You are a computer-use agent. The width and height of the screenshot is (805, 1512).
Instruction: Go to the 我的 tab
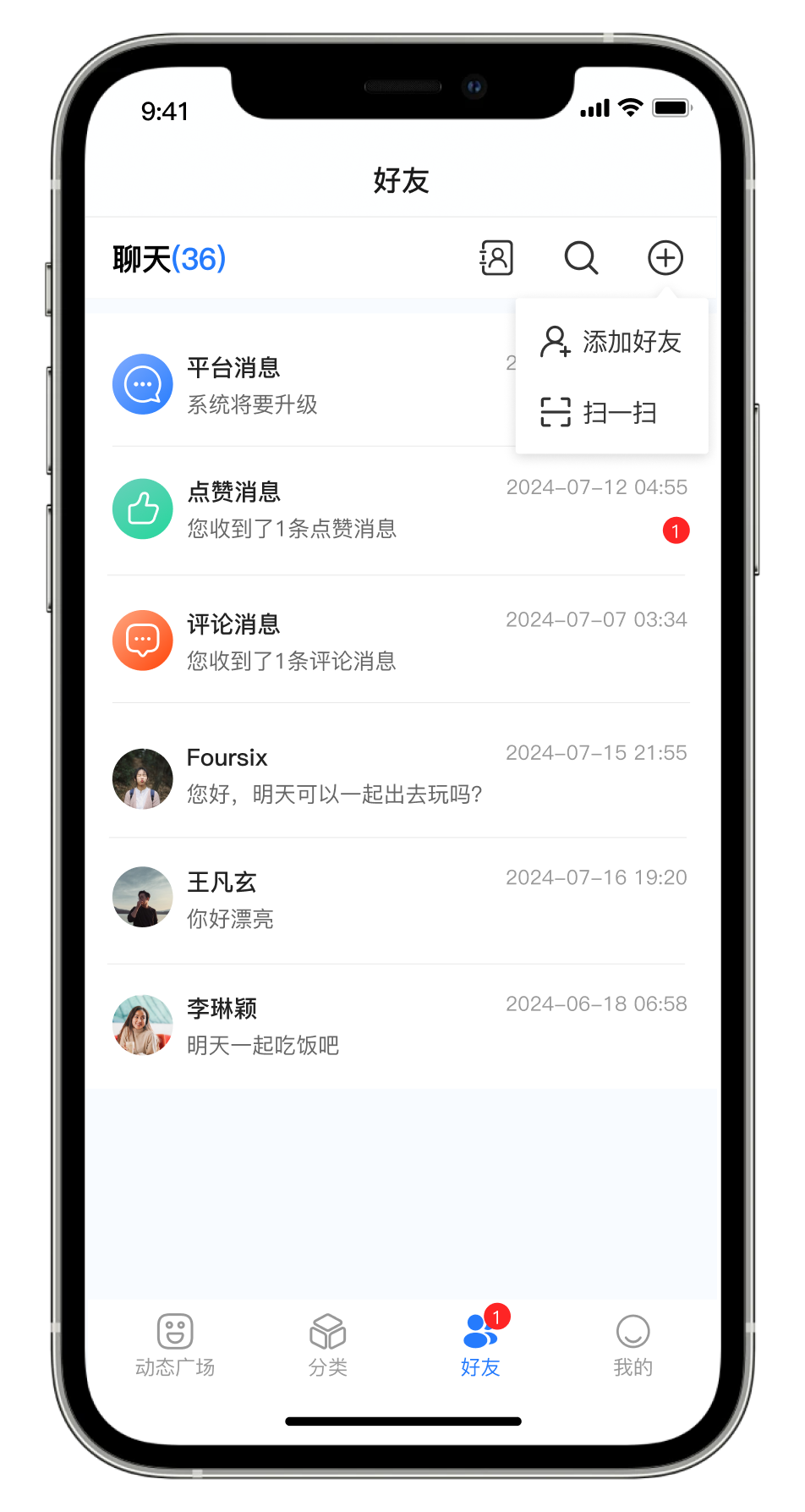[632, 1345]
